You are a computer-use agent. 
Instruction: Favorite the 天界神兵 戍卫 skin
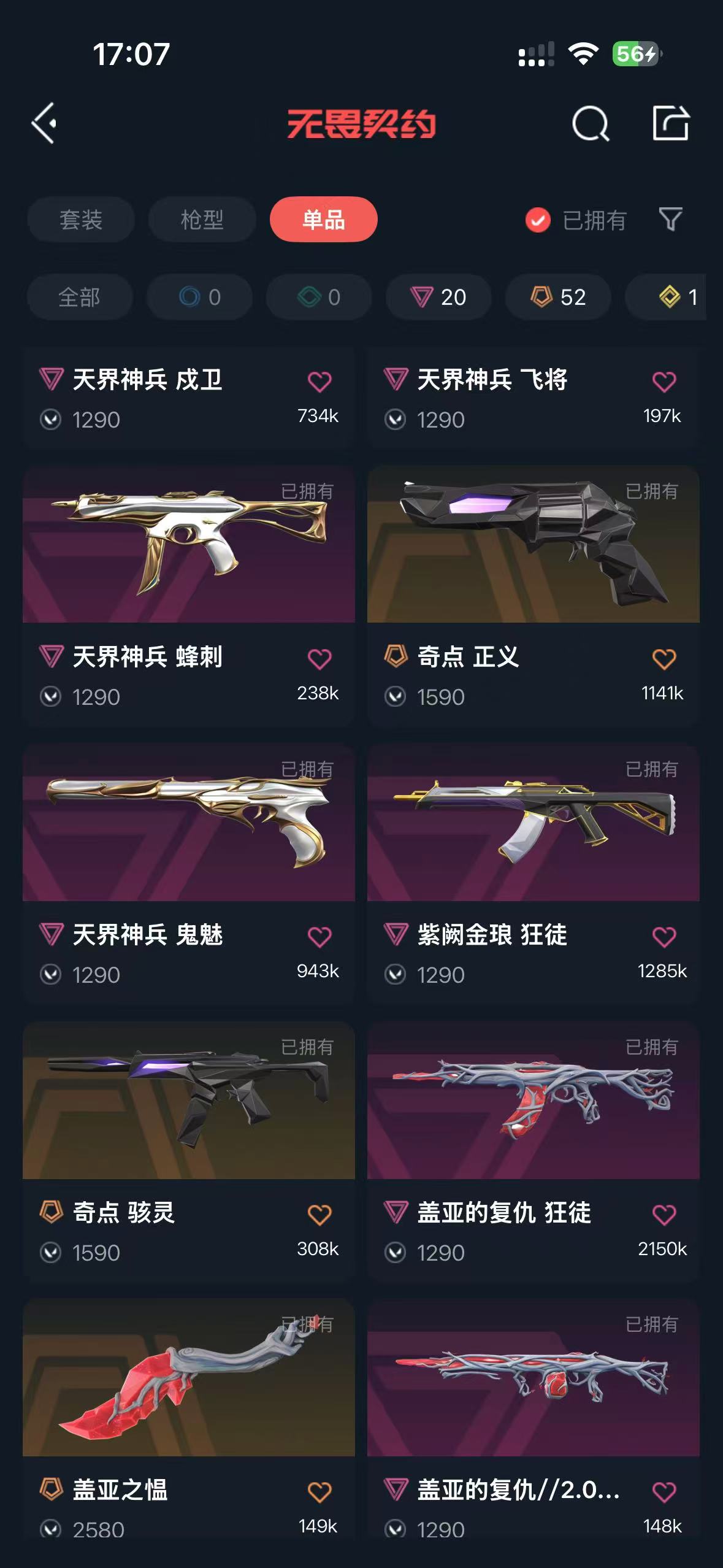click(x=319, y=382)
